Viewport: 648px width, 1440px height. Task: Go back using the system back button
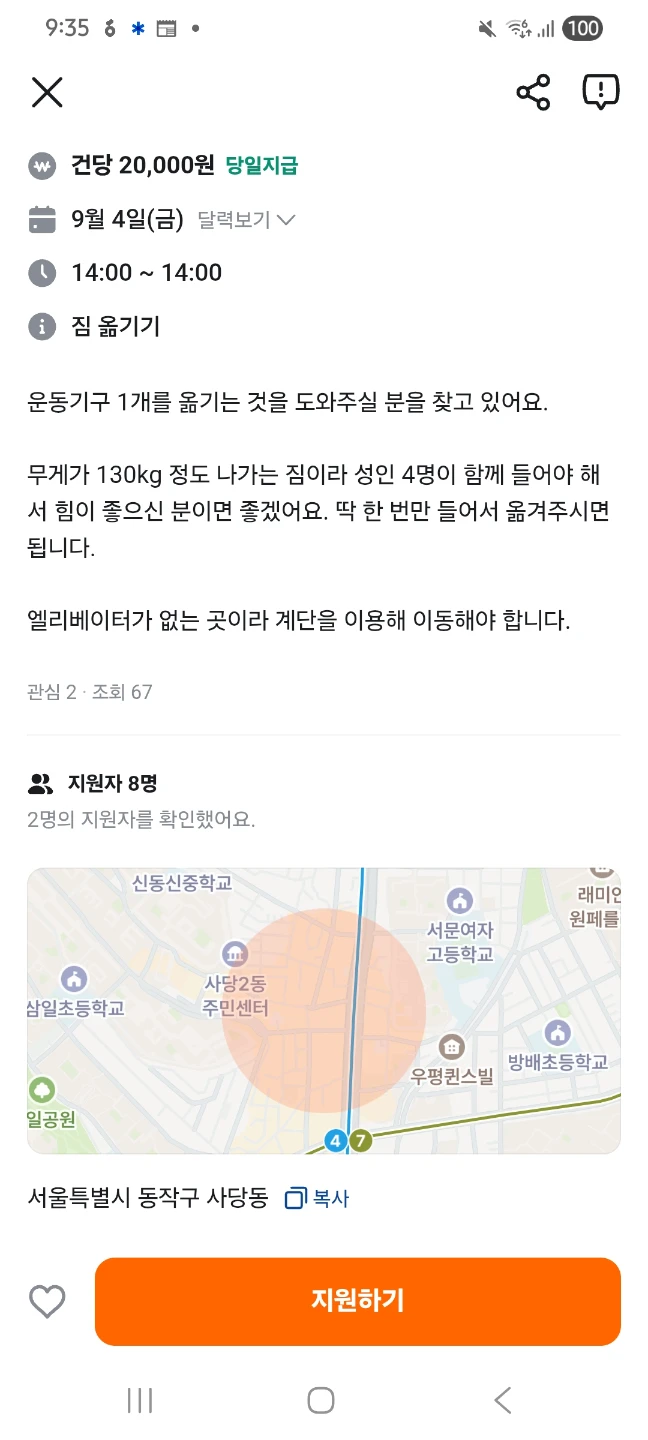503,1400
